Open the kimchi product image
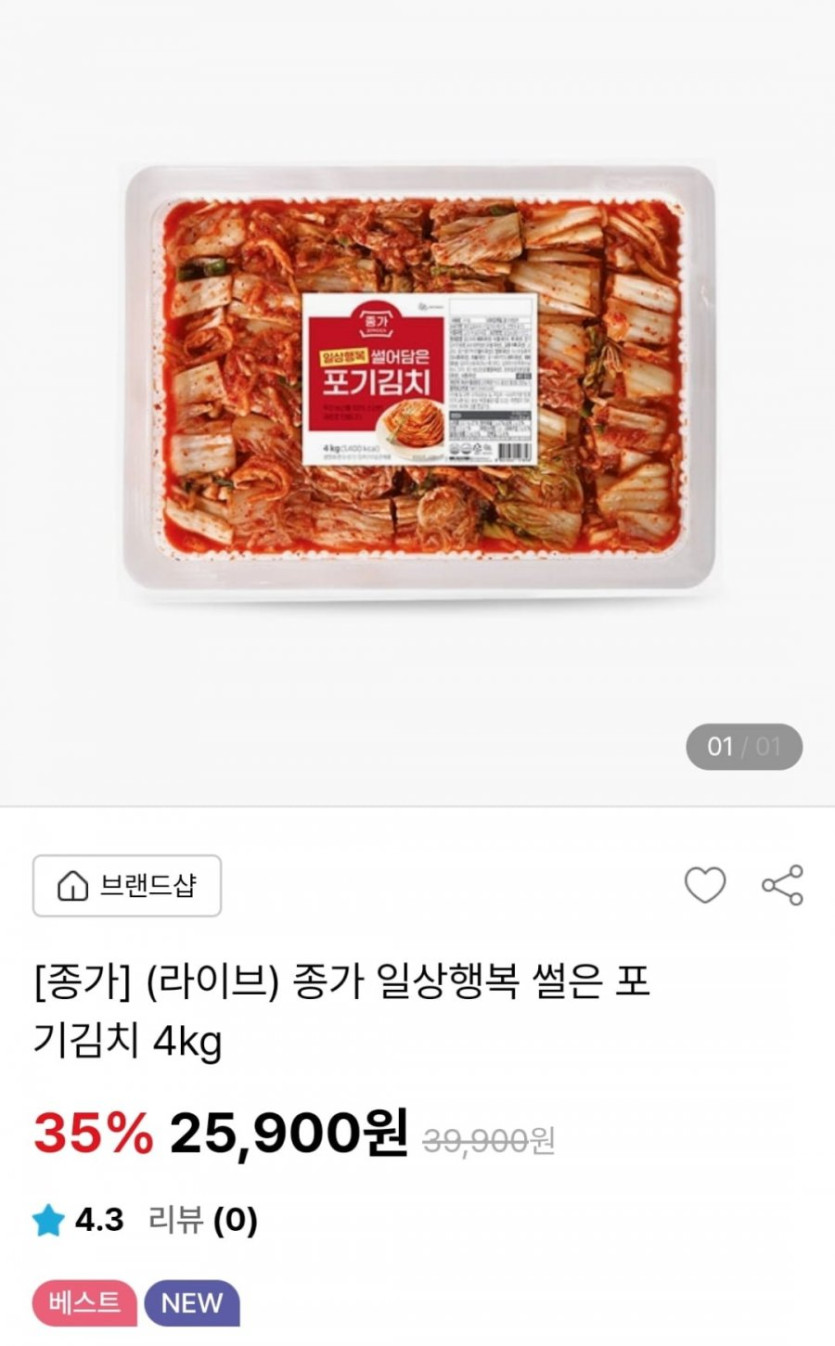Viewport: 835px width, 1346px height. pos(419,380)
